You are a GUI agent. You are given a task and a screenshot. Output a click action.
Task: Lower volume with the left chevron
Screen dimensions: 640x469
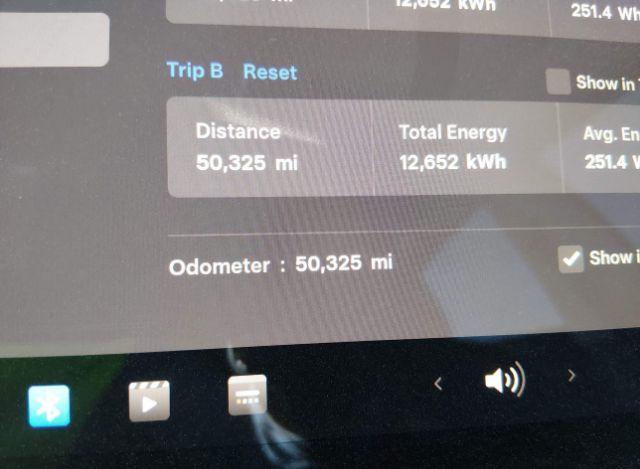point(438,382)
